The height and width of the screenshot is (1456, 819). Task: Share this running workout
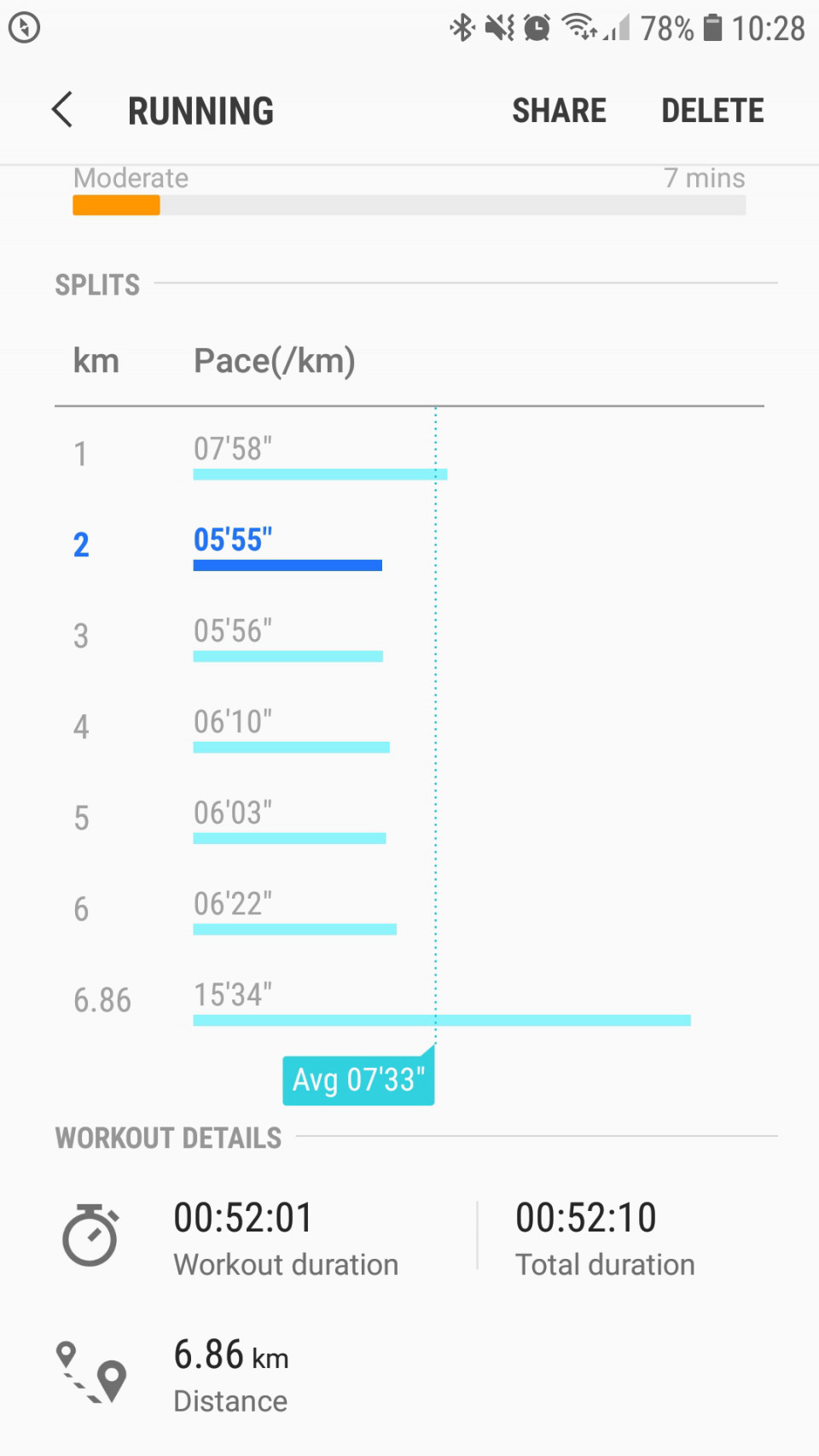[x=559, y=111]
